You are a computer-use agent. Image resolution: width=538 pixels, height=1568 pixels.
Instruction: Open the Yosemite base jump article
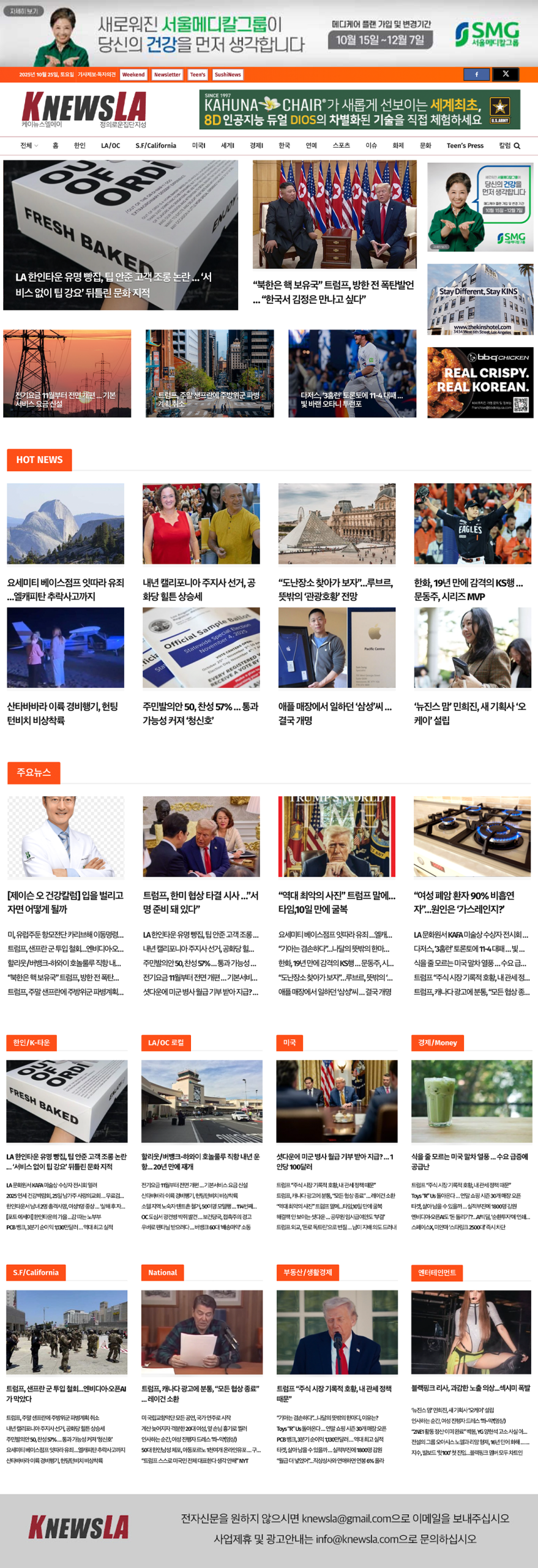pos(65,589)
